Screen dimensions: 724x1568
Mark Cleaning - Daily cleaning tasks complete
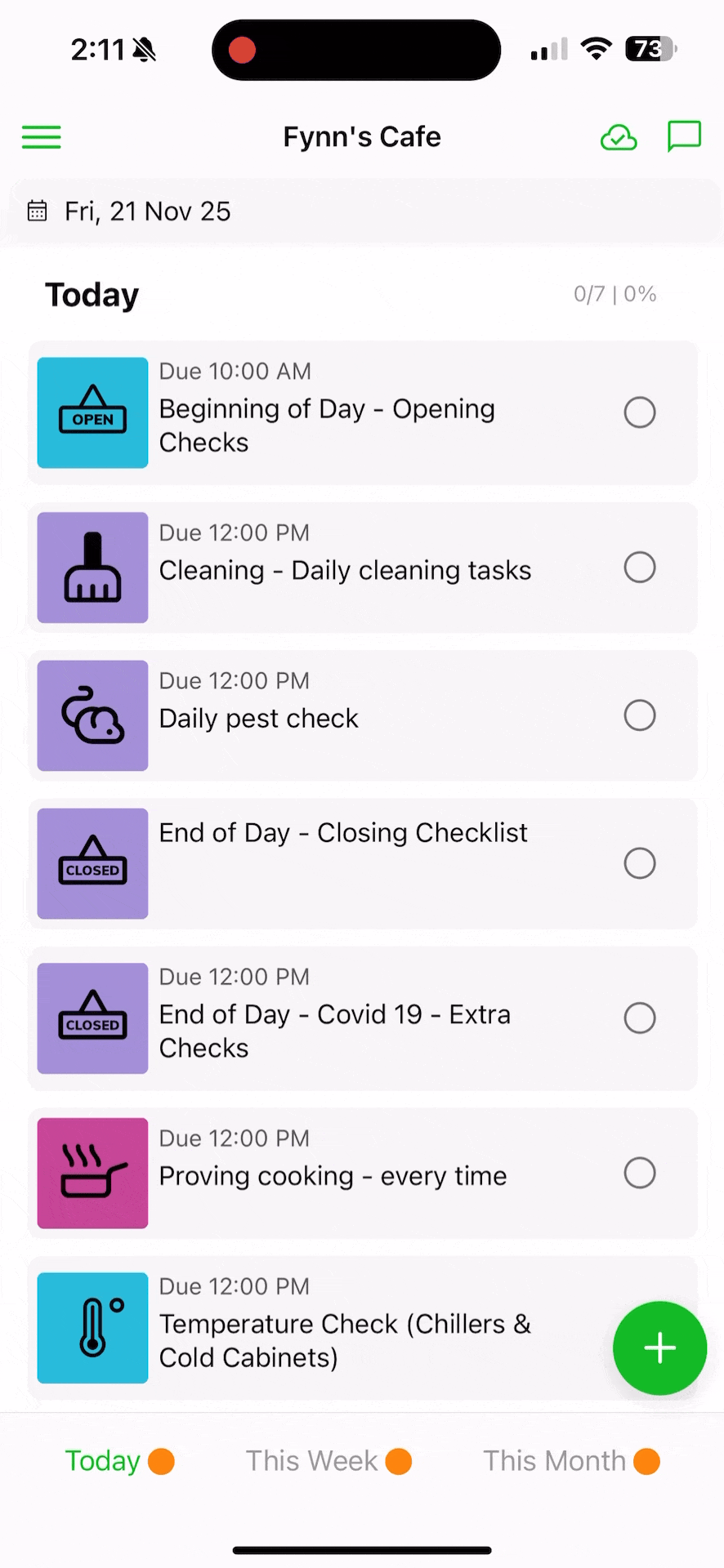pyautogui.click(x=640, y=568)
